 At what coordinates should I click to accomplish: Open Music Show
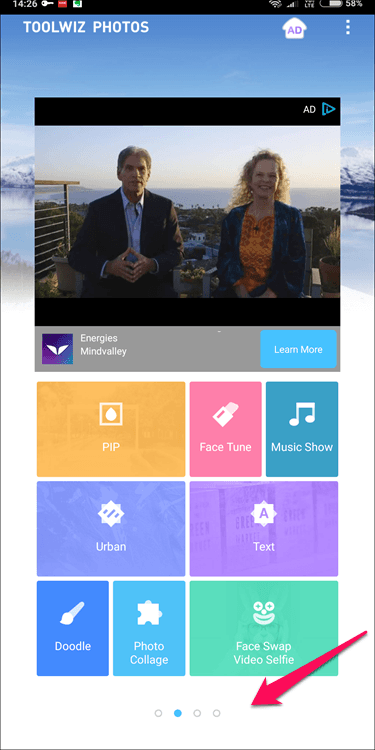click(x=302, y=429)
